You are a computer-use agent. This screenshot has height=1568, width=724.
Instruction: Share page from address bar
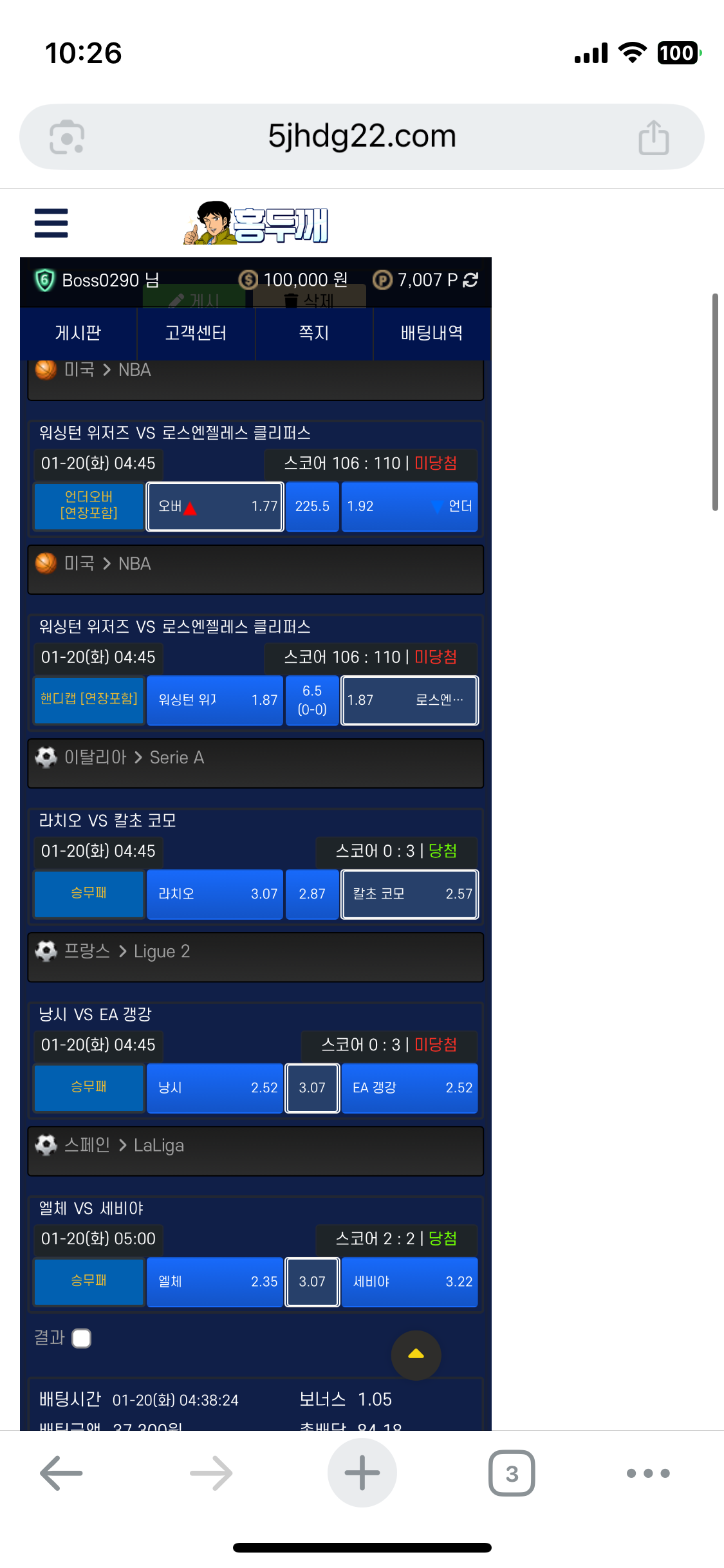653,137
